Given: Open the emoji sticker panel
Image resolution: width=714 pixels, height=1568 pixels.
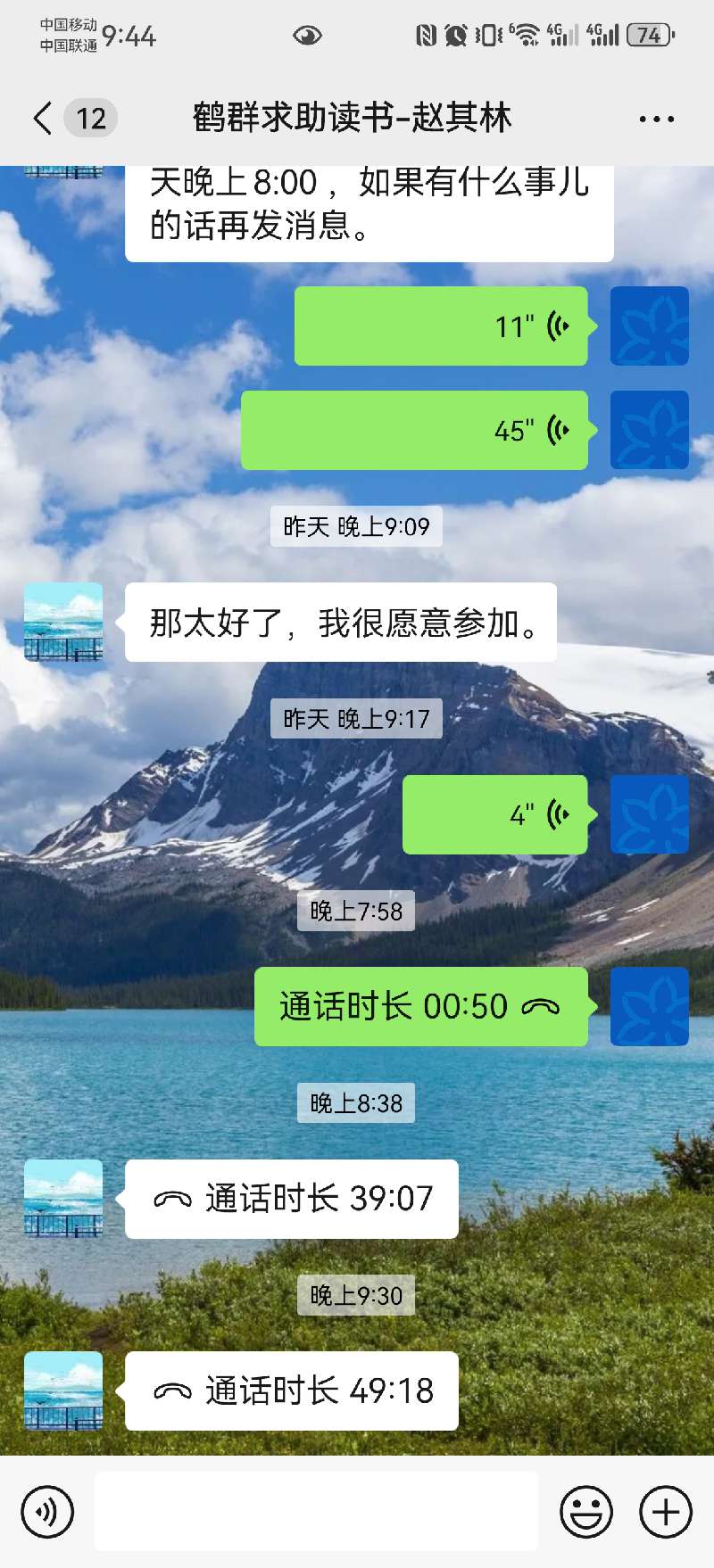Looking at the screenshot, I should coord(586,1512).
